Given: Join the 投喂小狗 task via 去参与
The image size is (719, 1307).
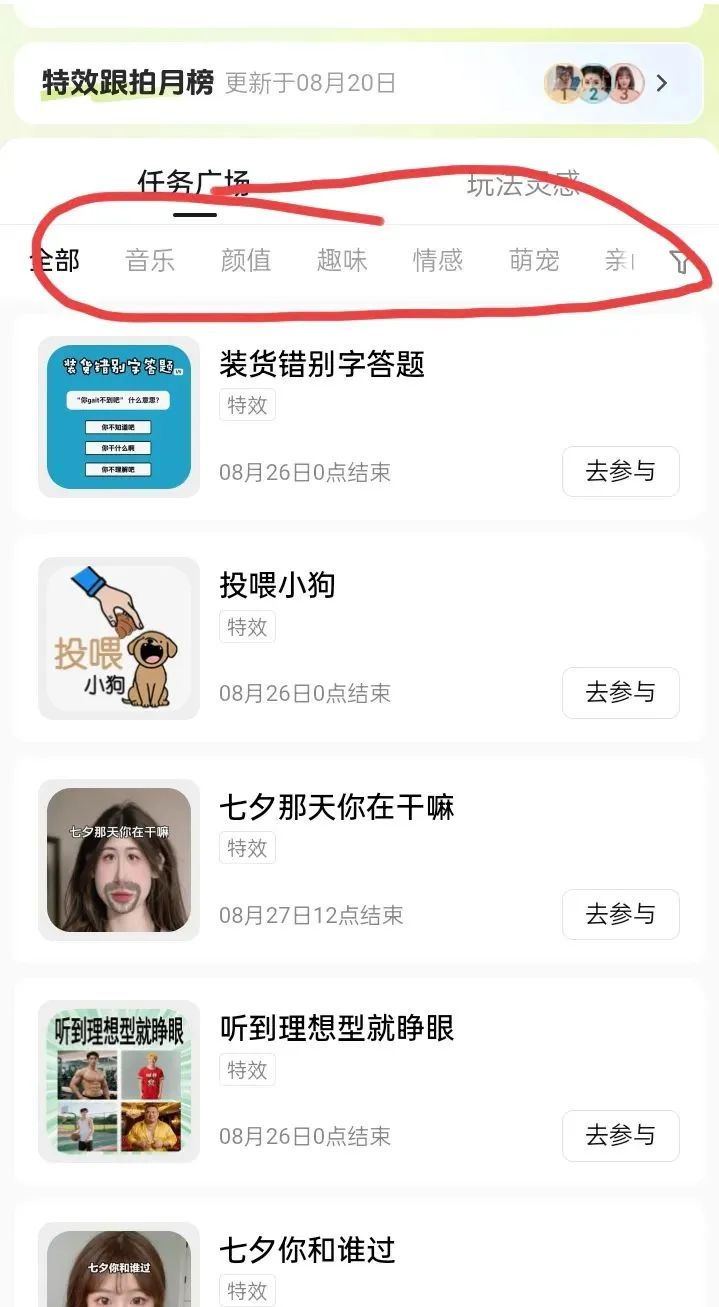Looking at the screenshot, I should (x=620, y=692).
